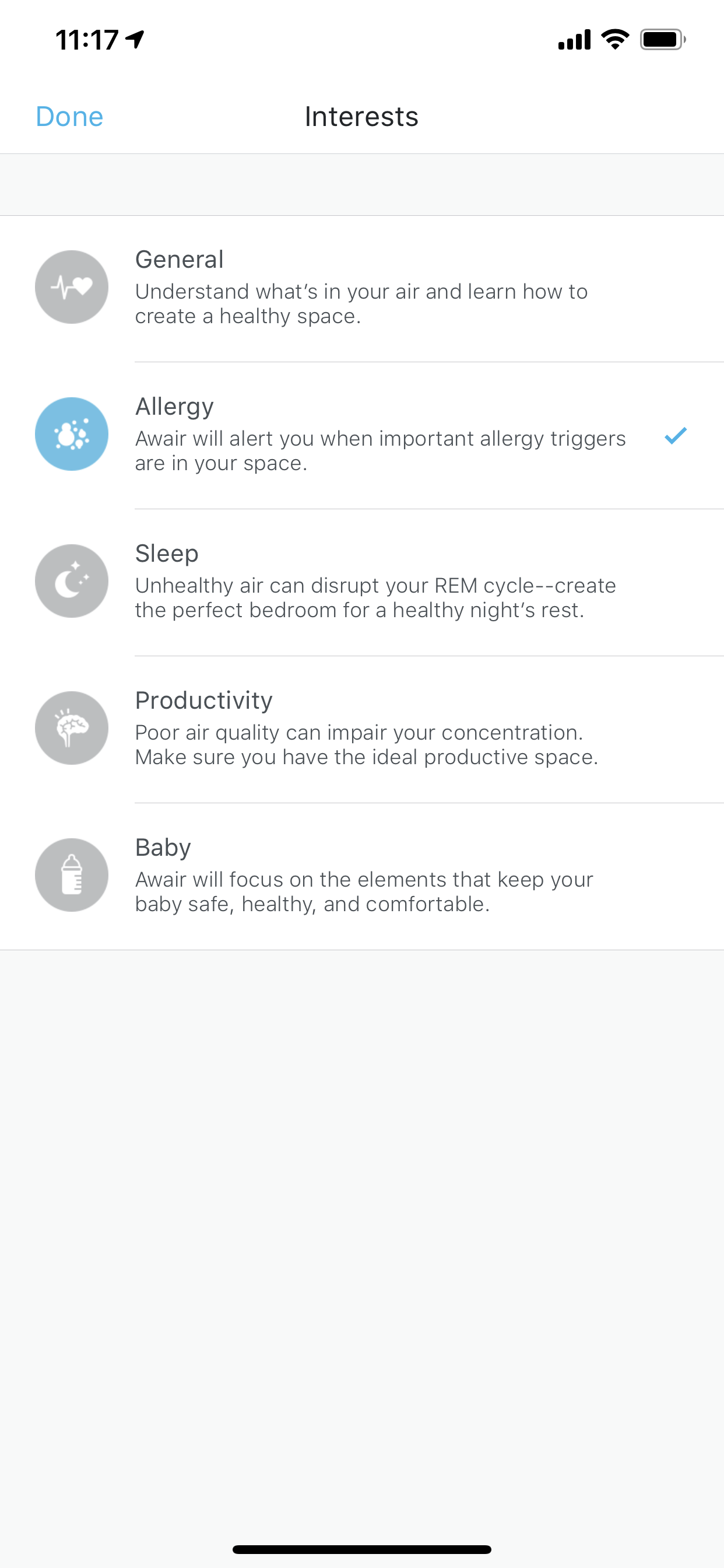The width and height of the screenshot is (724, 1568).
Task: Select the General interest option
Action: point(362,289)
